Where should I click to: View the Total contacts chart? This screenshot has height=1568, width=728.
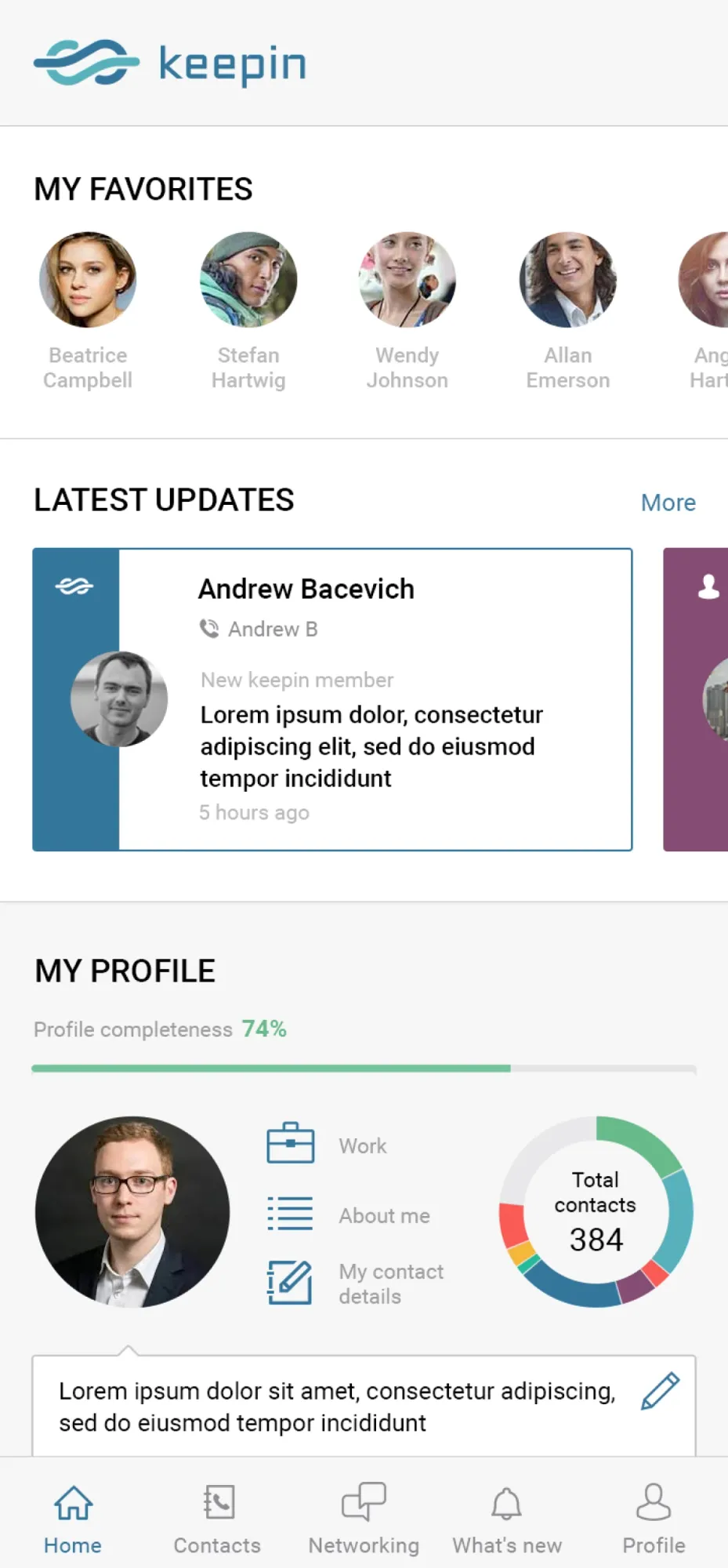tap(596, 1211)
